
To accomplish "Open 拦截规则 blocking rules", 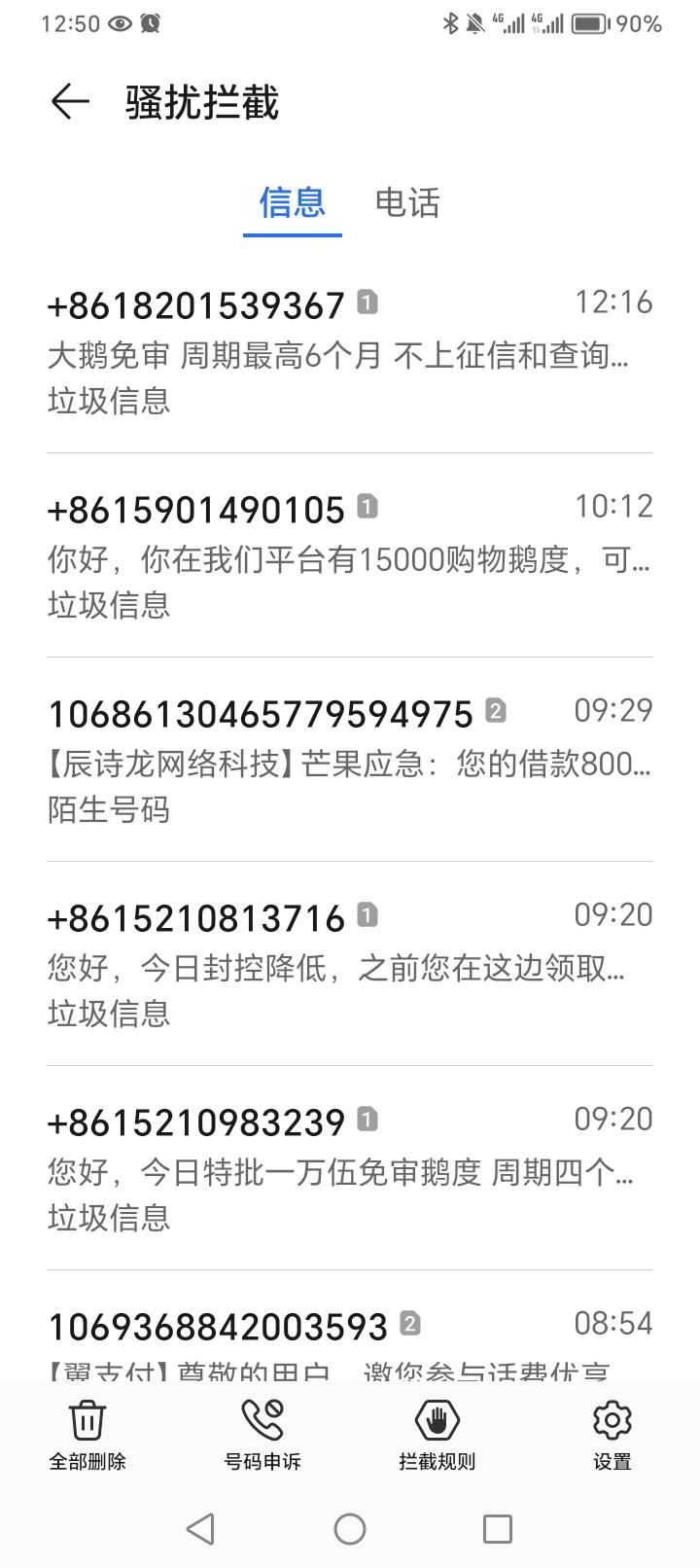I will point(437,1436).
